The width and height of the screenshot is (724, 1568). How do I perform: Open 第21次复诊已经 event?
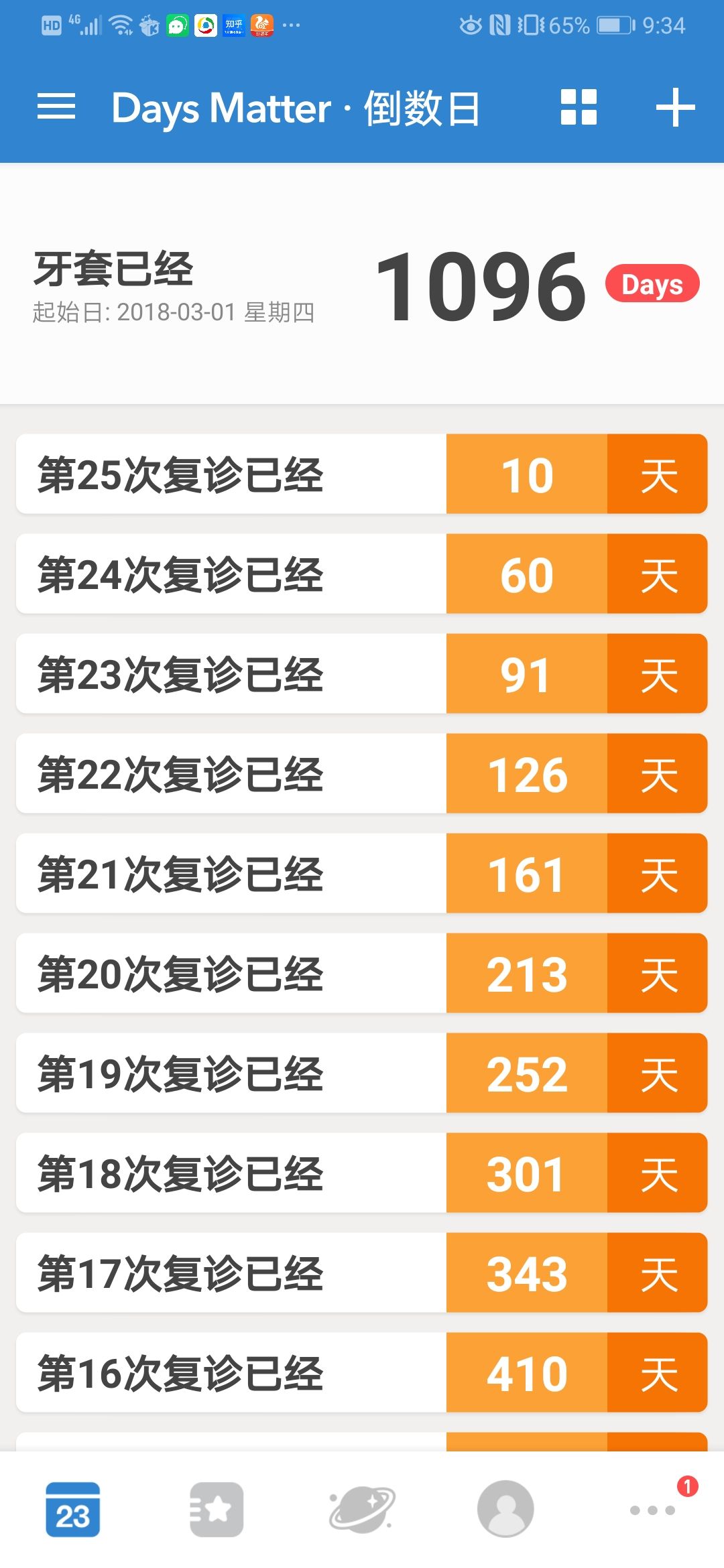362,873
